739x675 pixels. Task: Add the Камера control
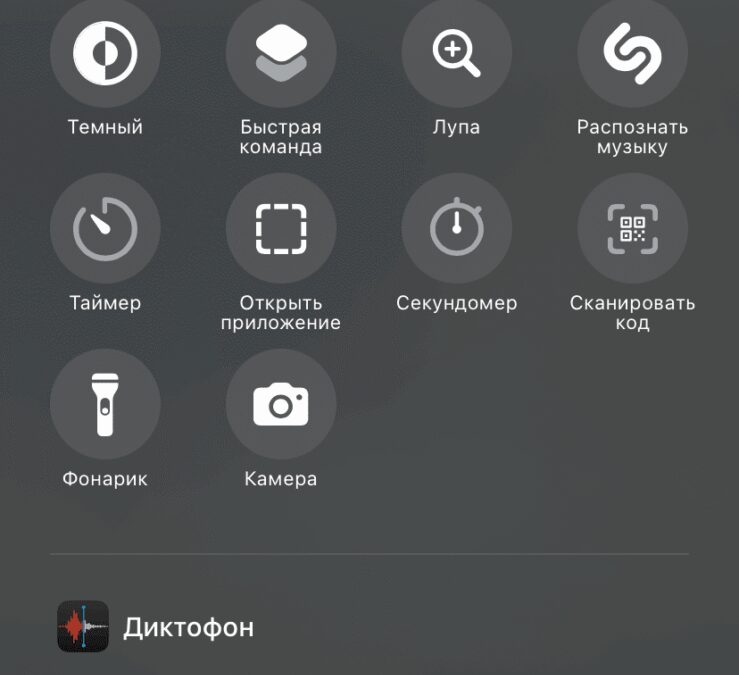pyautogui.click(x=281, y=404)
